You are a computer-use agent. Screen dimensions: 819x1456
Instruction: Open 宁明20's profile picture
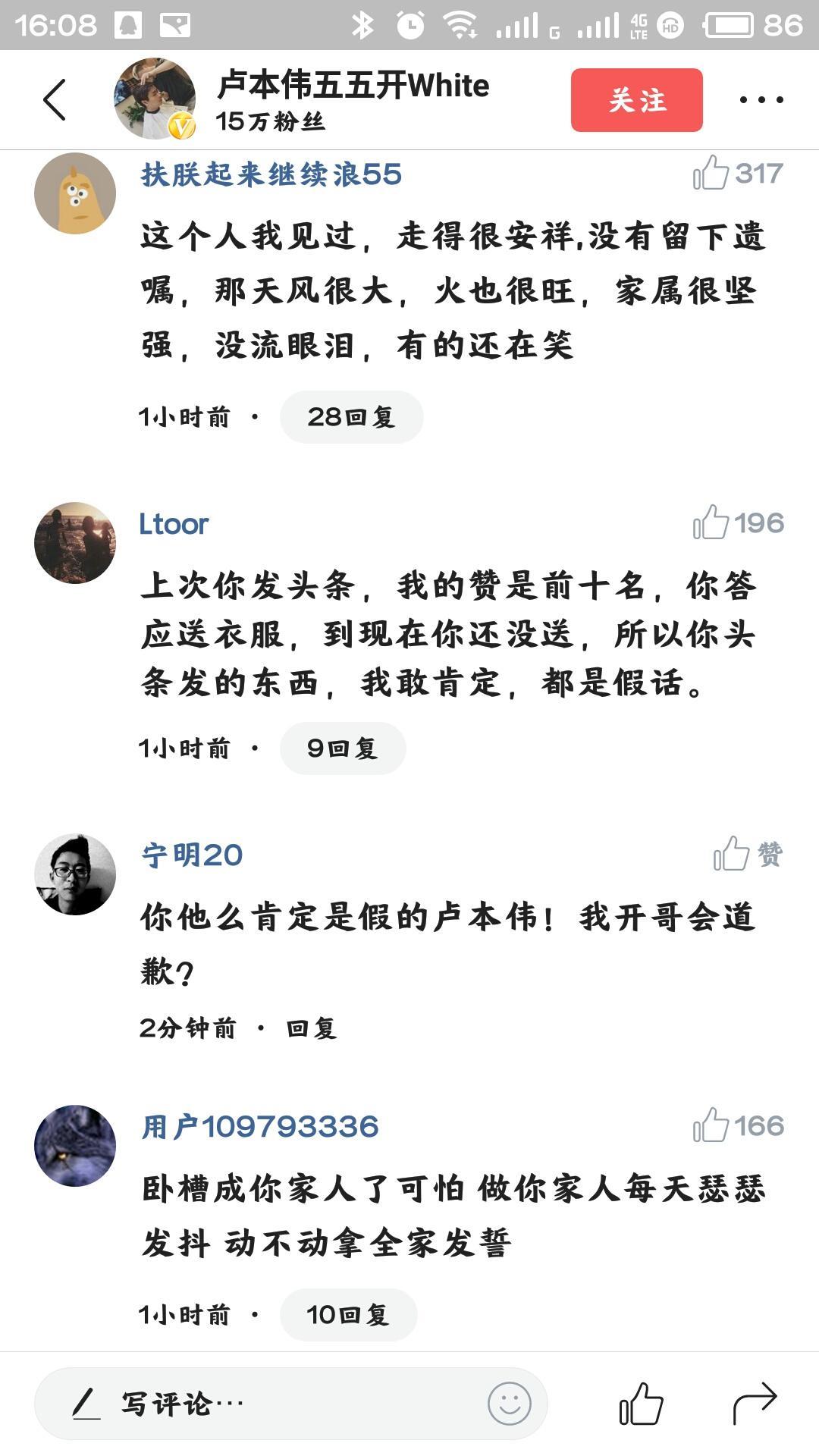pyautogui.click(x=75, y=874)
